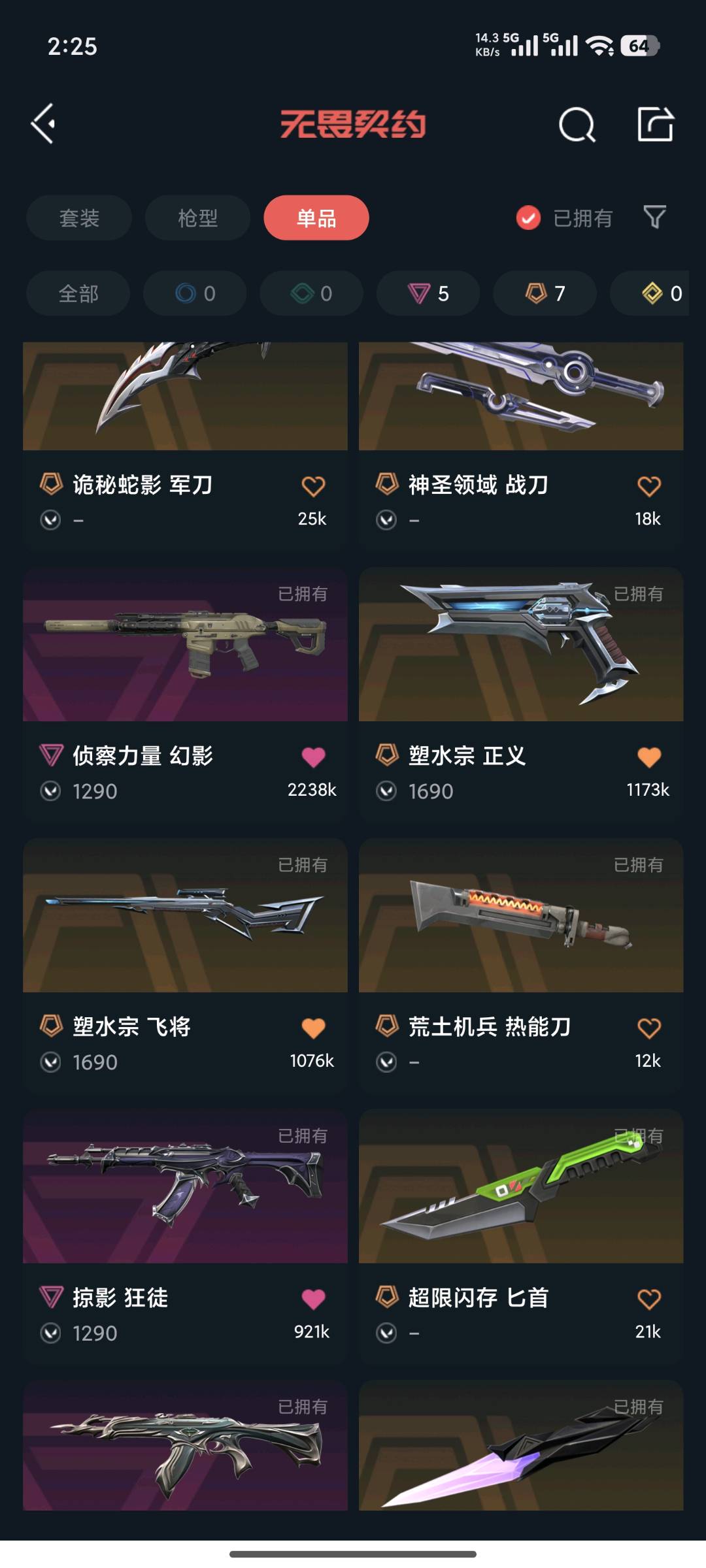Open the search icon in the header

[577, 124]
